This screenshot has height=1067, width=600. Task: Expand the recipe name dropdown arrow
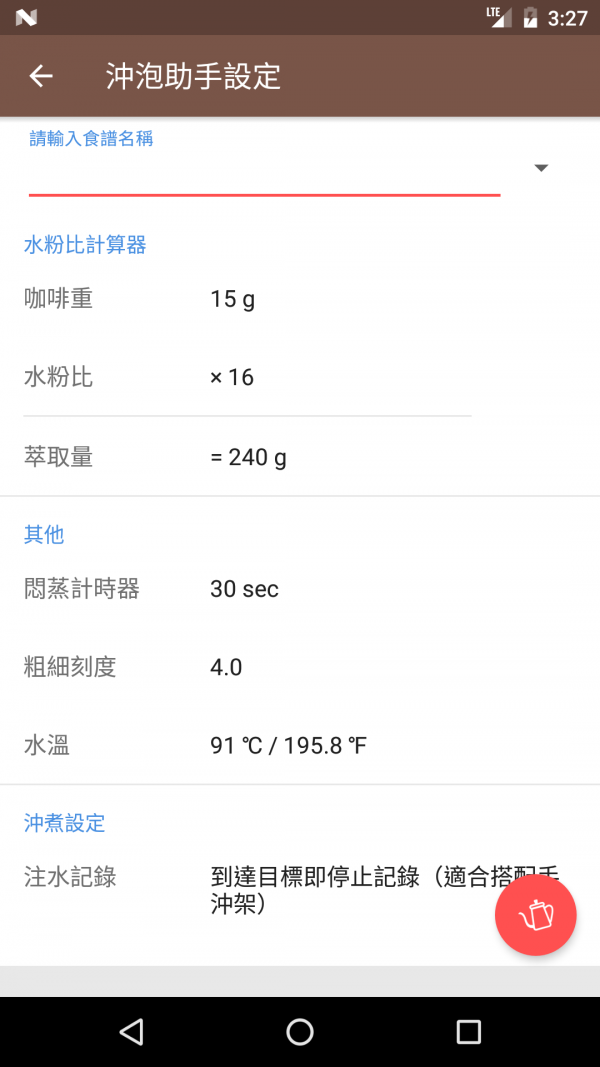point(541,168)
